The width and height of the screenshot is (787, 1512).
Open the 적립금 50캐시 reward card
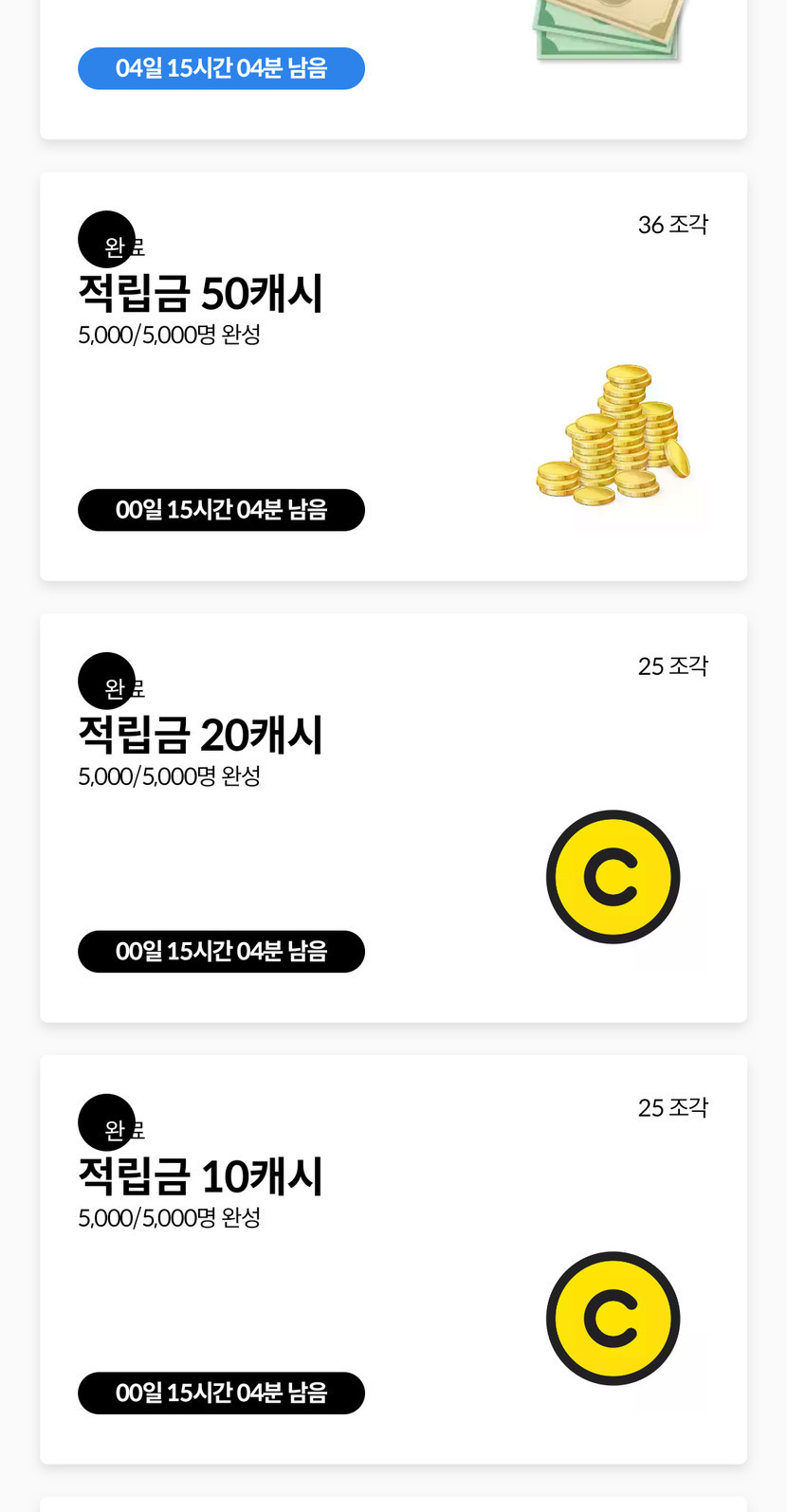click(393, 376)
